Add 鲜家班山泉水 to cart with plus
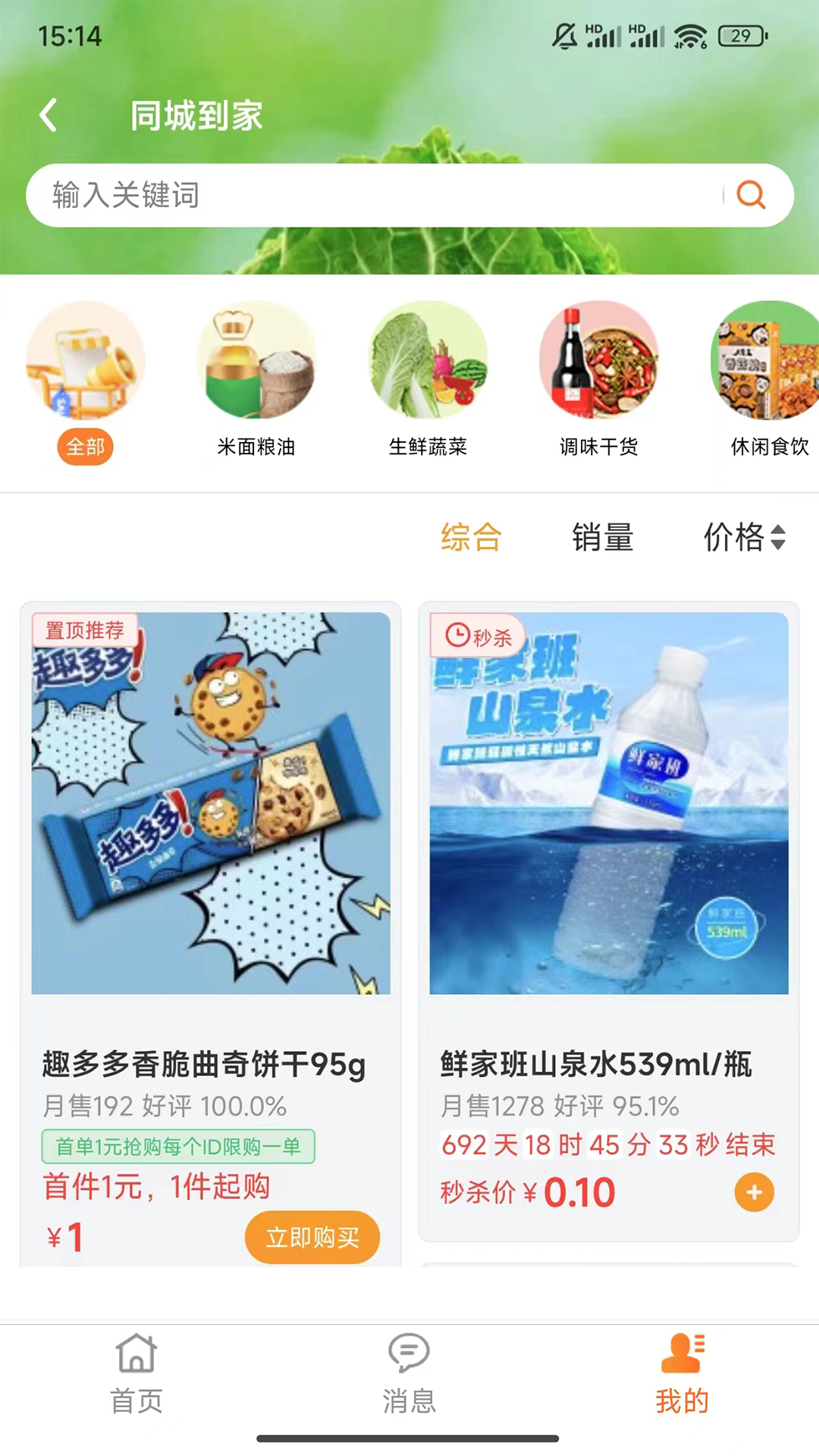The height and width of the screenshot is (1456, 819). point(754,1192)
